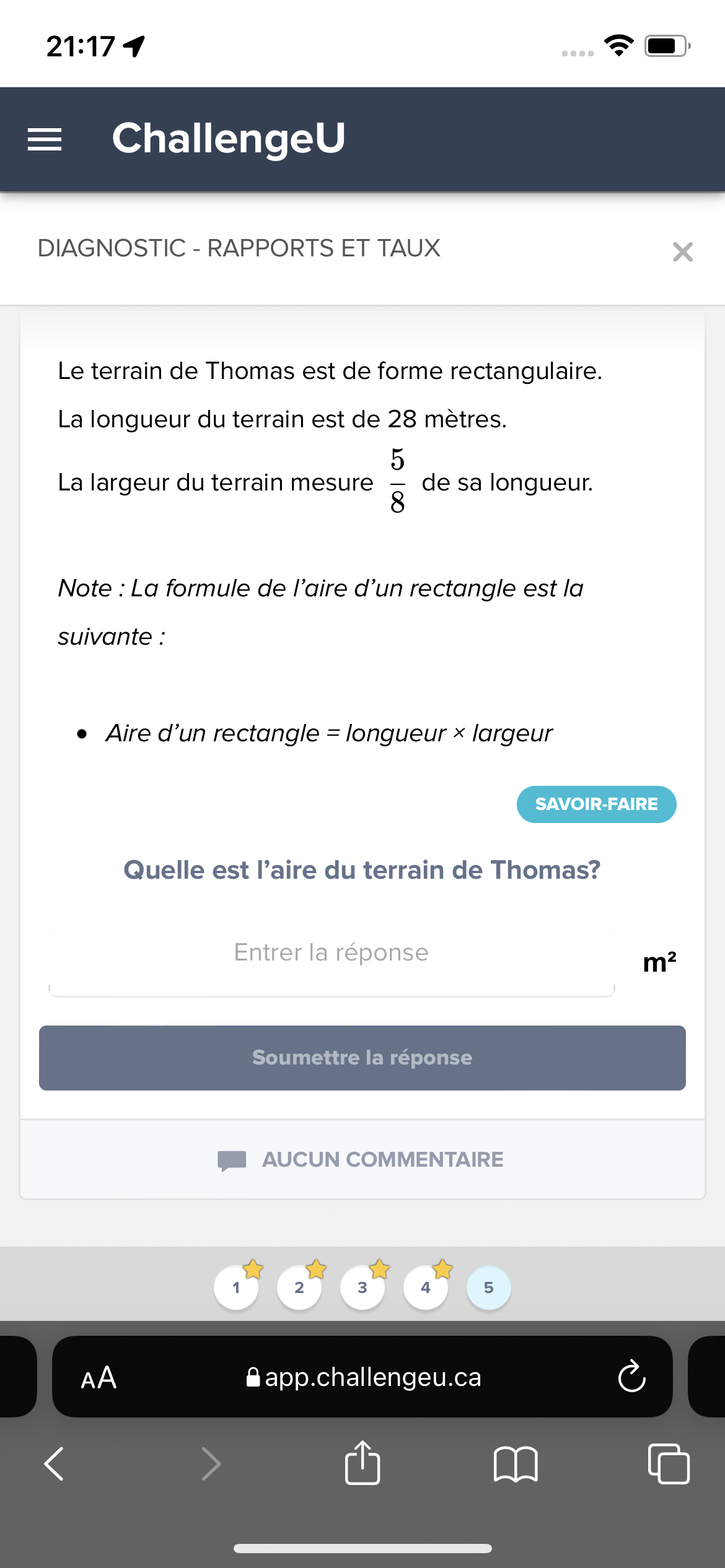Select current question 5 indicator

[x=489, y=1288]
